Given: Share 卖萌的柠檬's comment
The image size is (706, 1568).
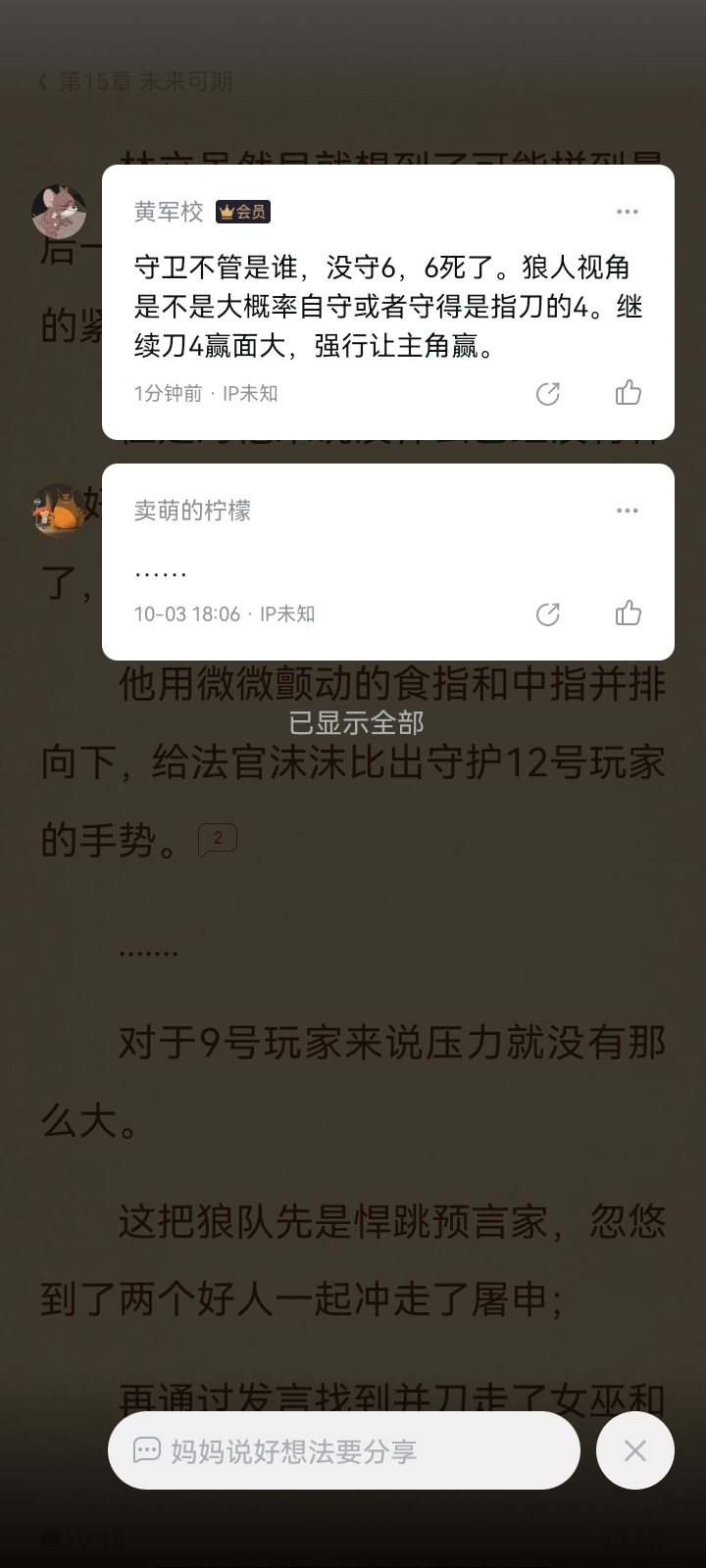Looking at the screenshot, I should tap(547, 614).
